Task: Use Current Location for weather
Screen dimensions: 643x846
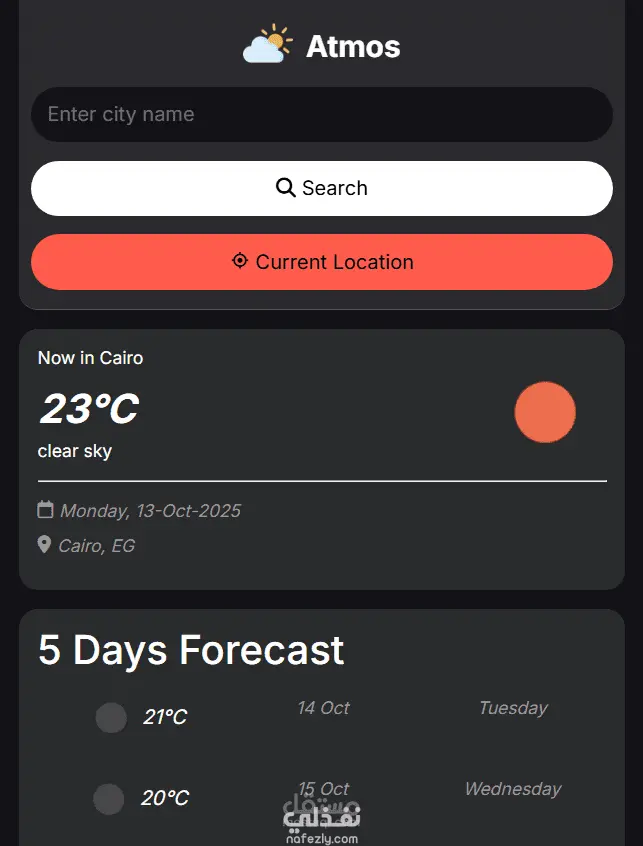Action: click(x=321, y=262)
